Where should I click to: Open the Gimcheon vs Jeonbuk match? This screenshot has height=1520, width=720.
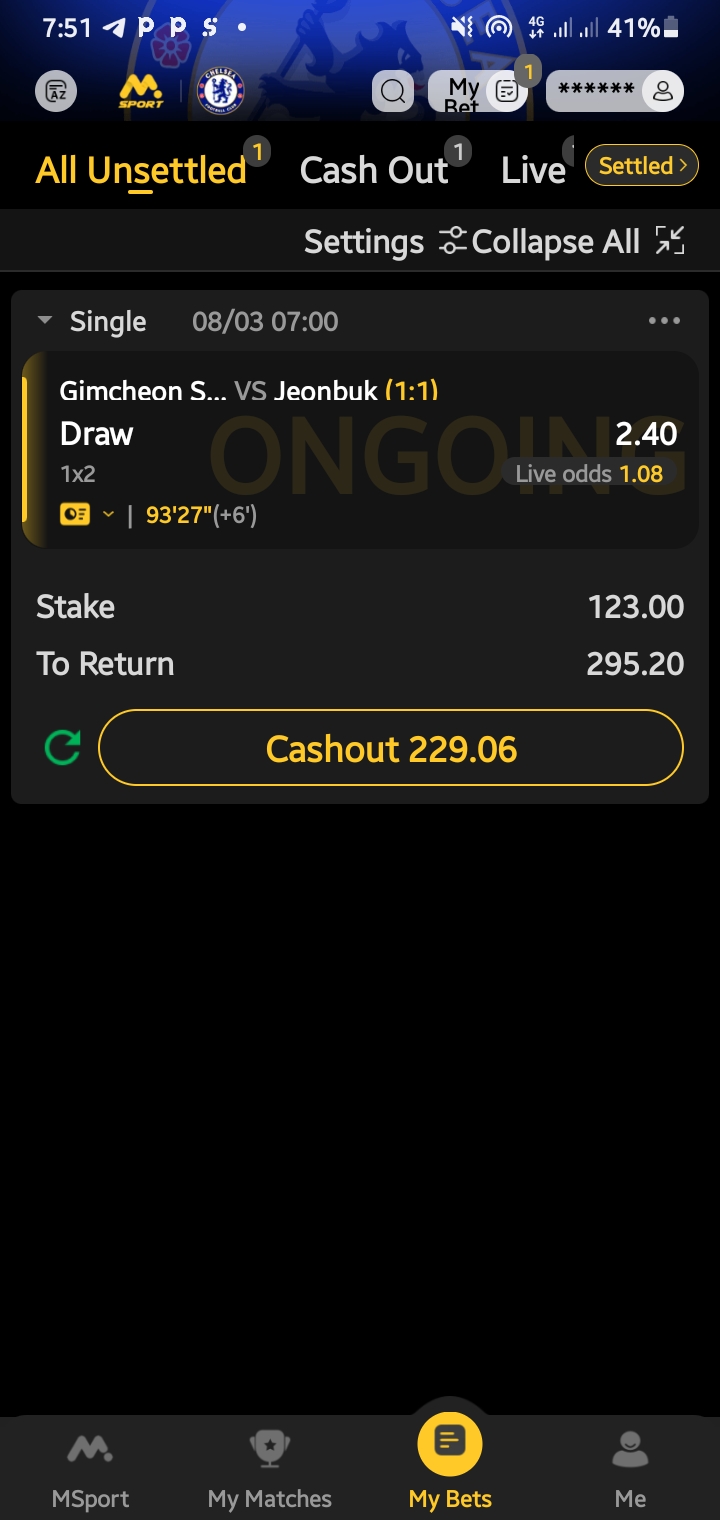coord(248,391)
